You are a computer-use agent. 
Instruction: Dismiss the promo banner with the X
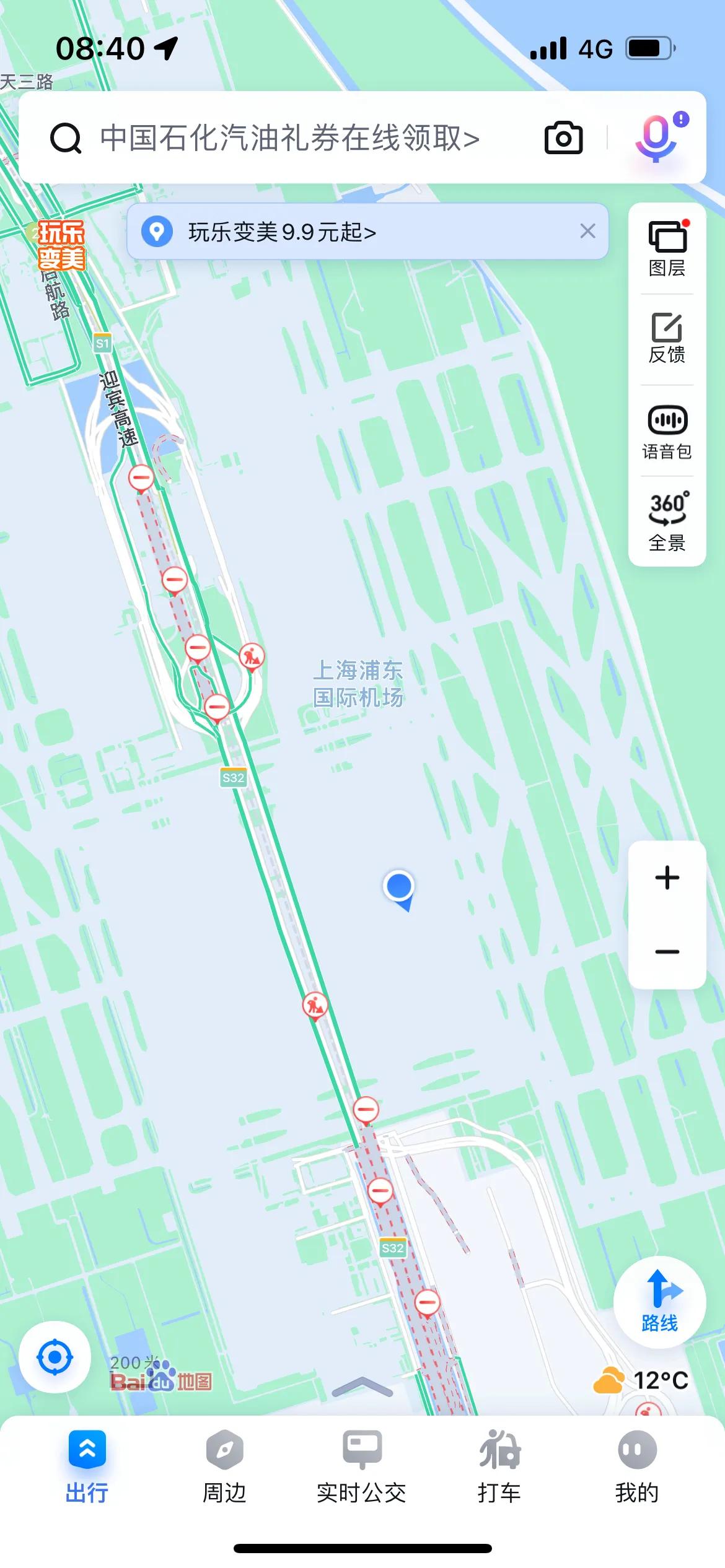click(589, 230)
